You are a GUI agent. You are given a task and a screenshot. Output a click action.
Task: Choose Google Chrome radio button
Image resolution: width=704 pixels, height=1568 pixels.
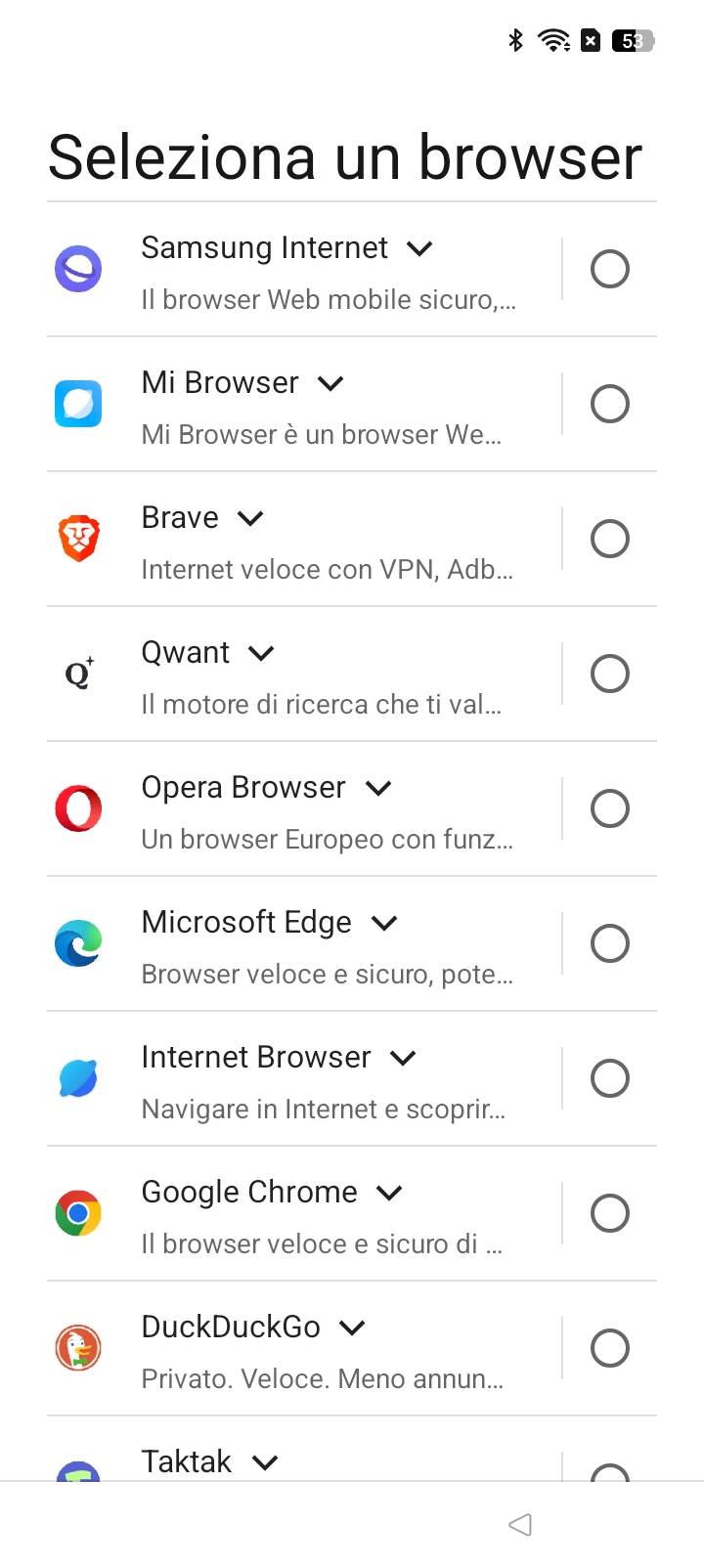click(x=610, y=1213)
